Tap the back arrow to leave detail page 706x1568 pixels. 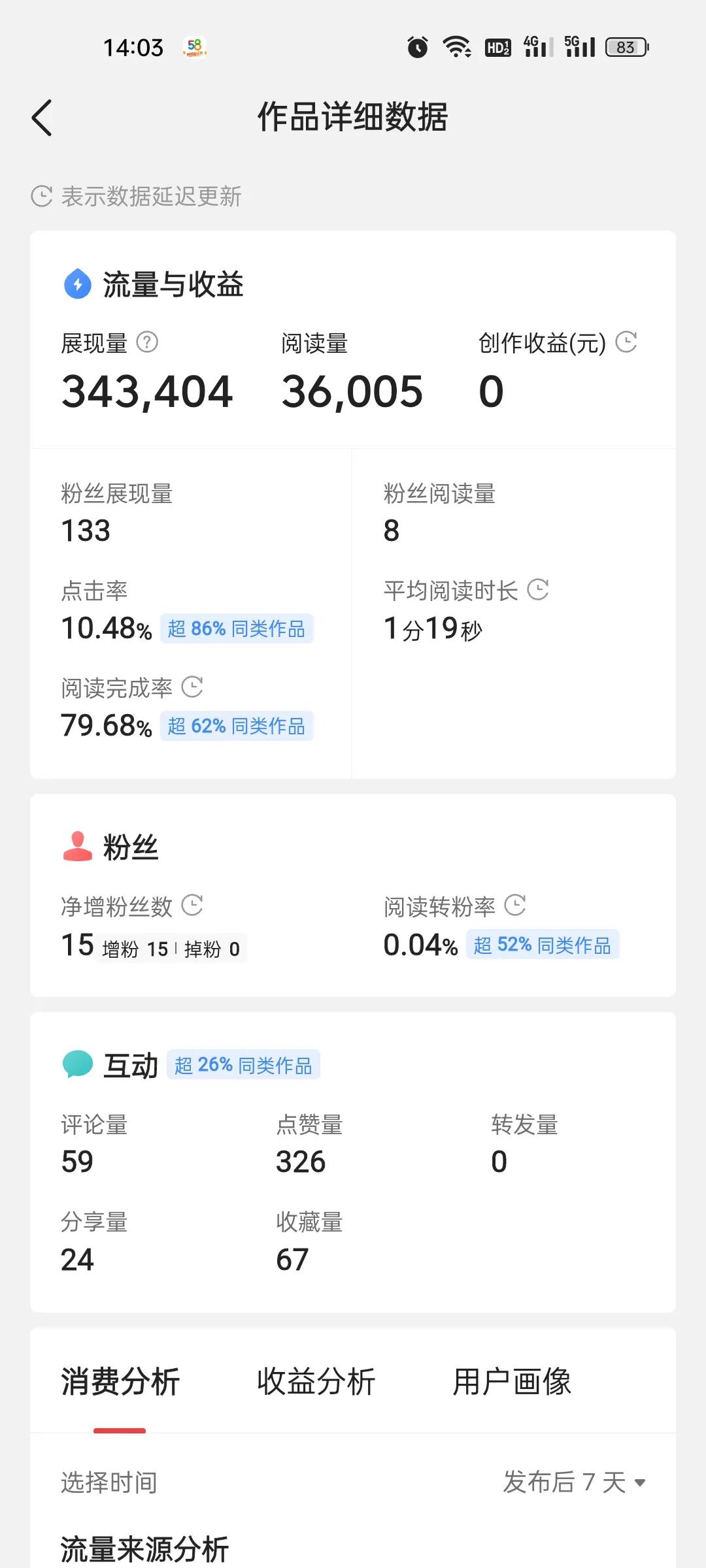tap(42, 118)
